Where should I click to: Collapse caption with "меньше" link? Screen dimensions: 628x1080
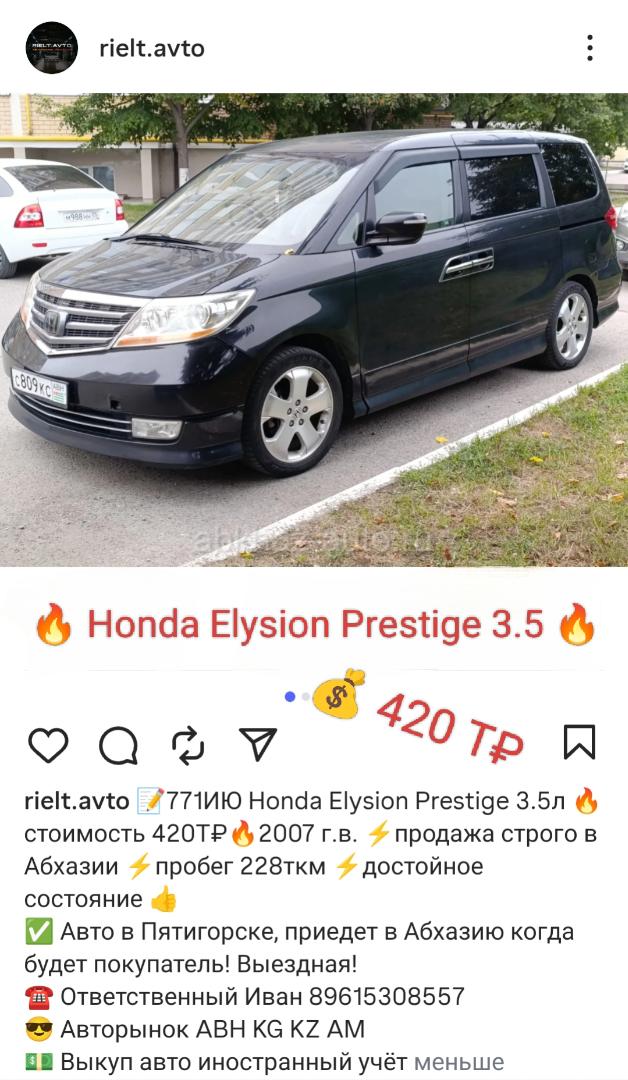coord(459,1062)
